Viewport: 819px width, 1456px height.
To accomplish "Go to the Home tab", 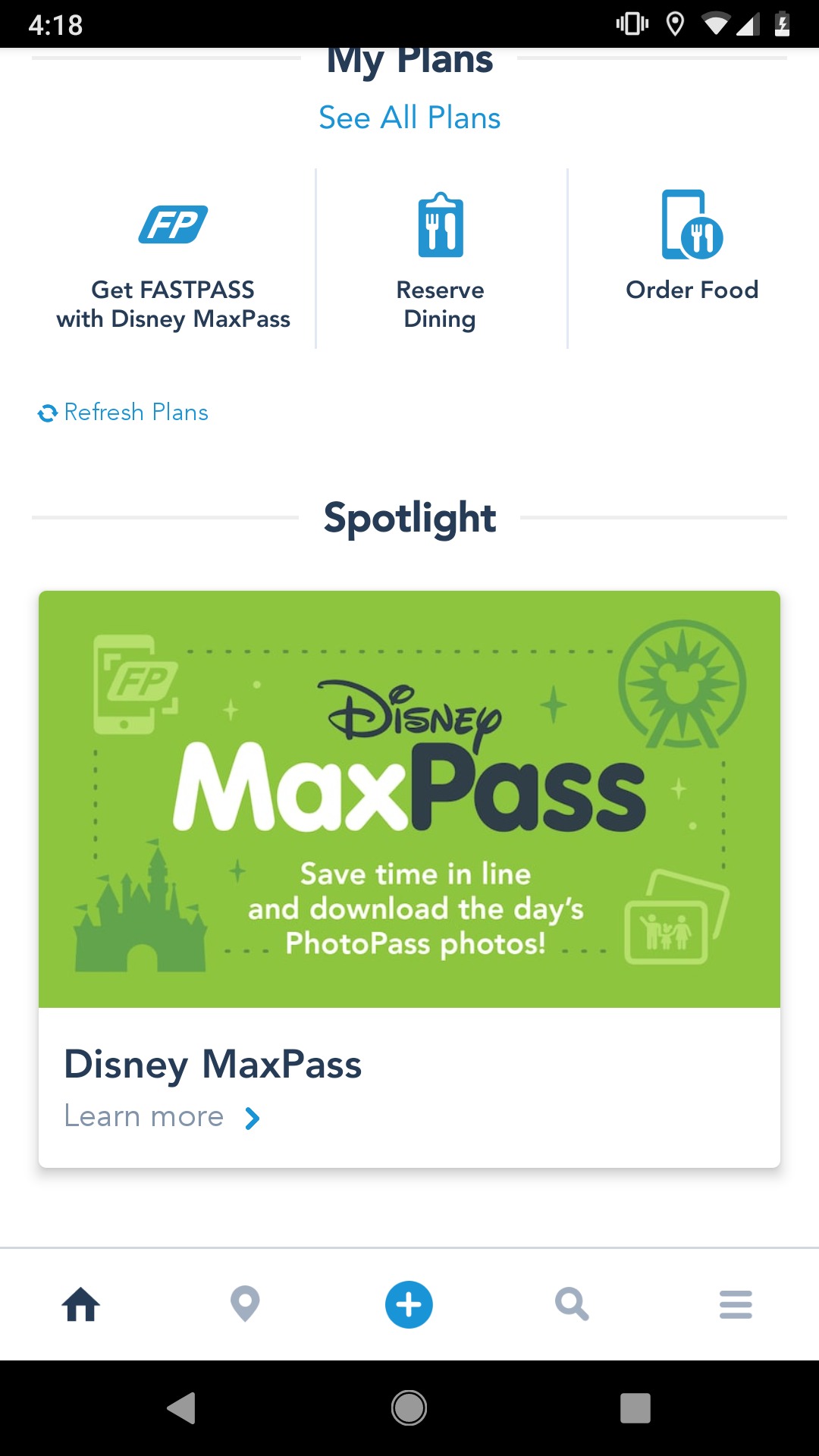I will tap(81, 1304).
